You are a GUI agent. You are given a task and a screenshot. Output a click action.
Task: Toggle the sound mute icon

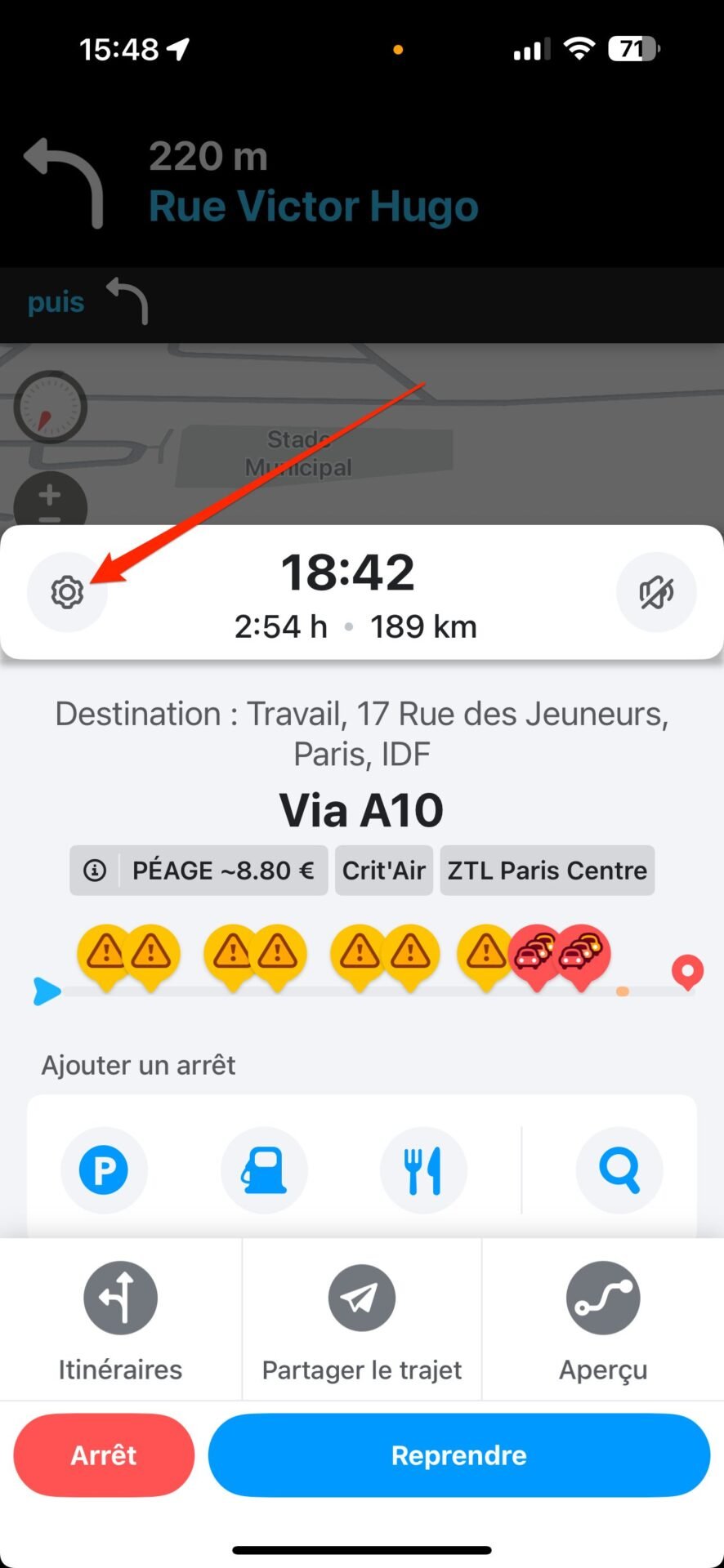656,592
